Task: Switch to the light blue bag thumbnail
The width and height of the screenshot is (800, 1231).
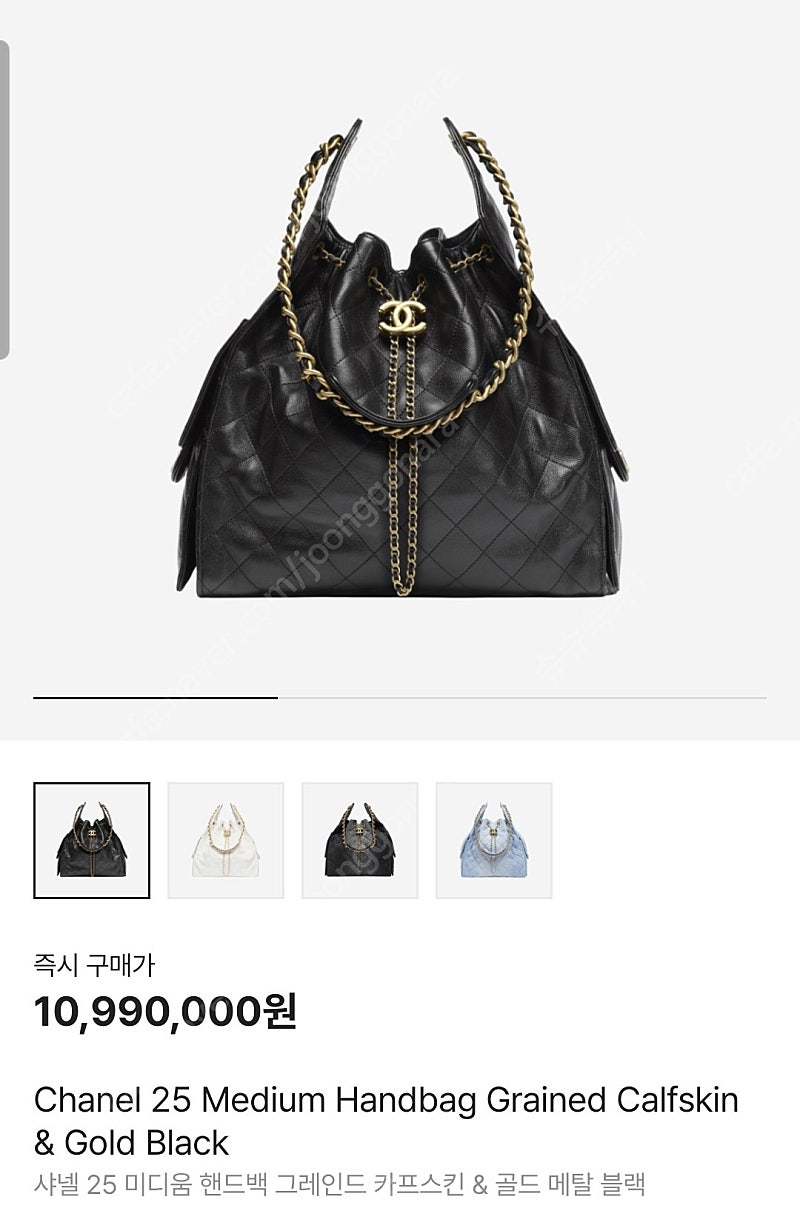Action: point(494,840)
